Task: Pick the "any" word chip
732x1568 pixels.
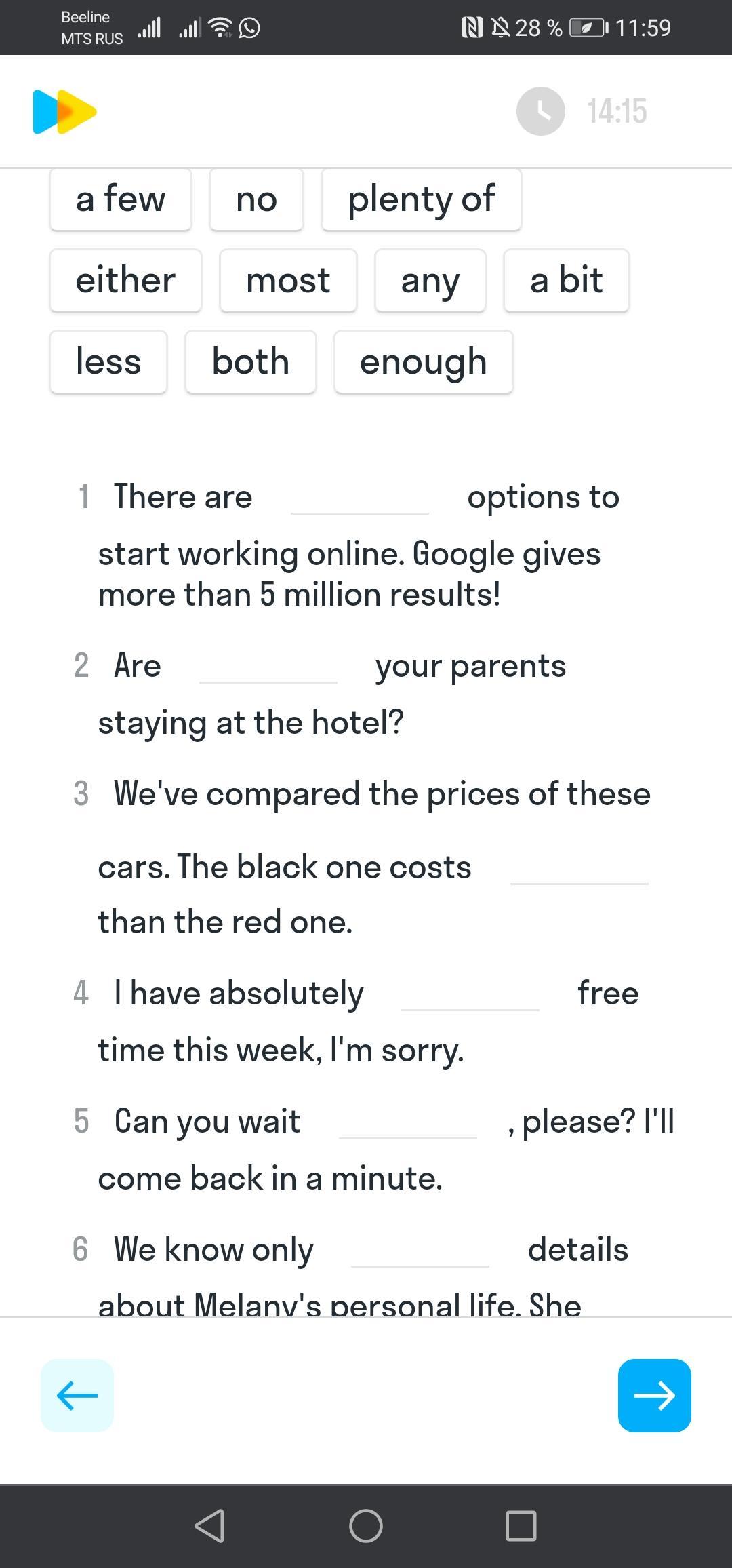Action: coord(430,281)
